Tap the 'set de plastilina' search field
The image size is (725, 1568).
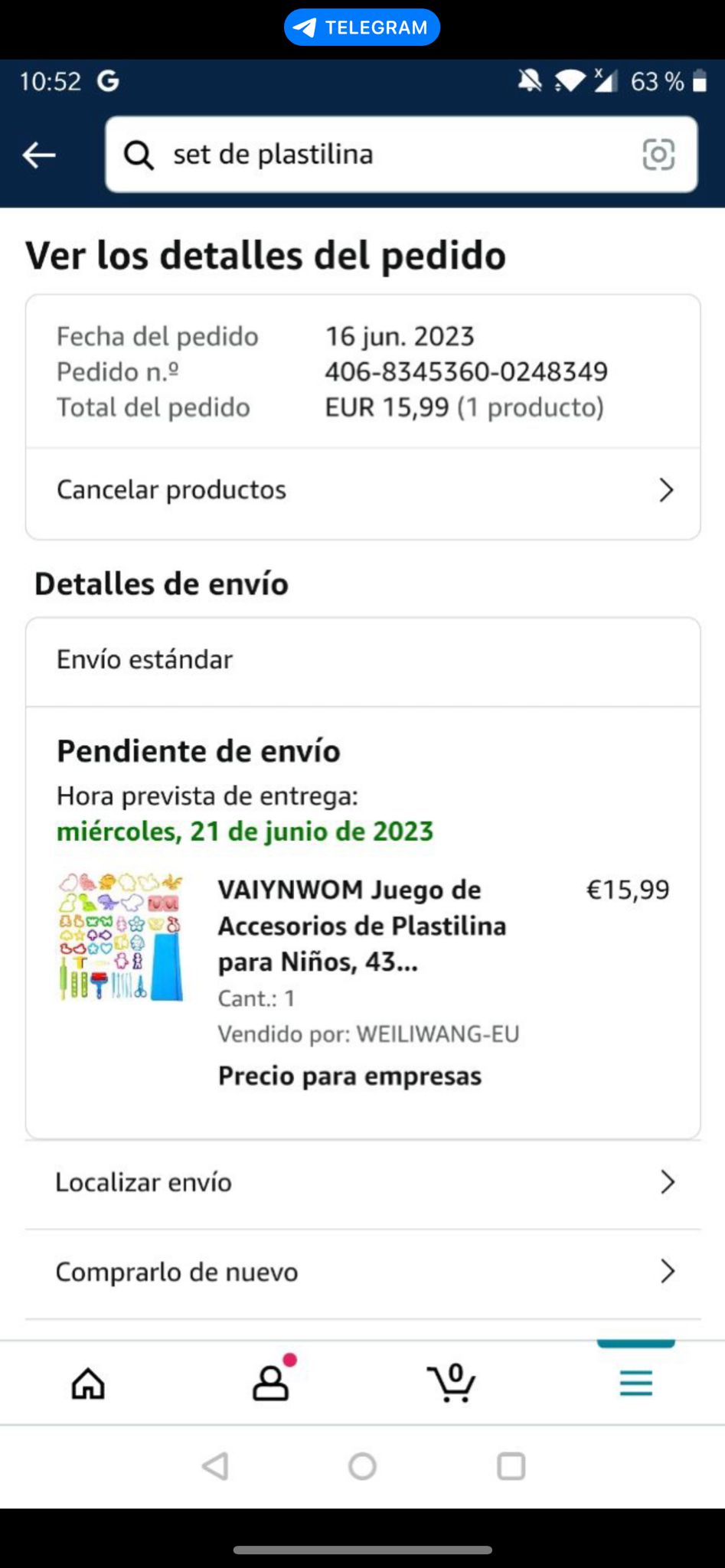coord(383,155)
